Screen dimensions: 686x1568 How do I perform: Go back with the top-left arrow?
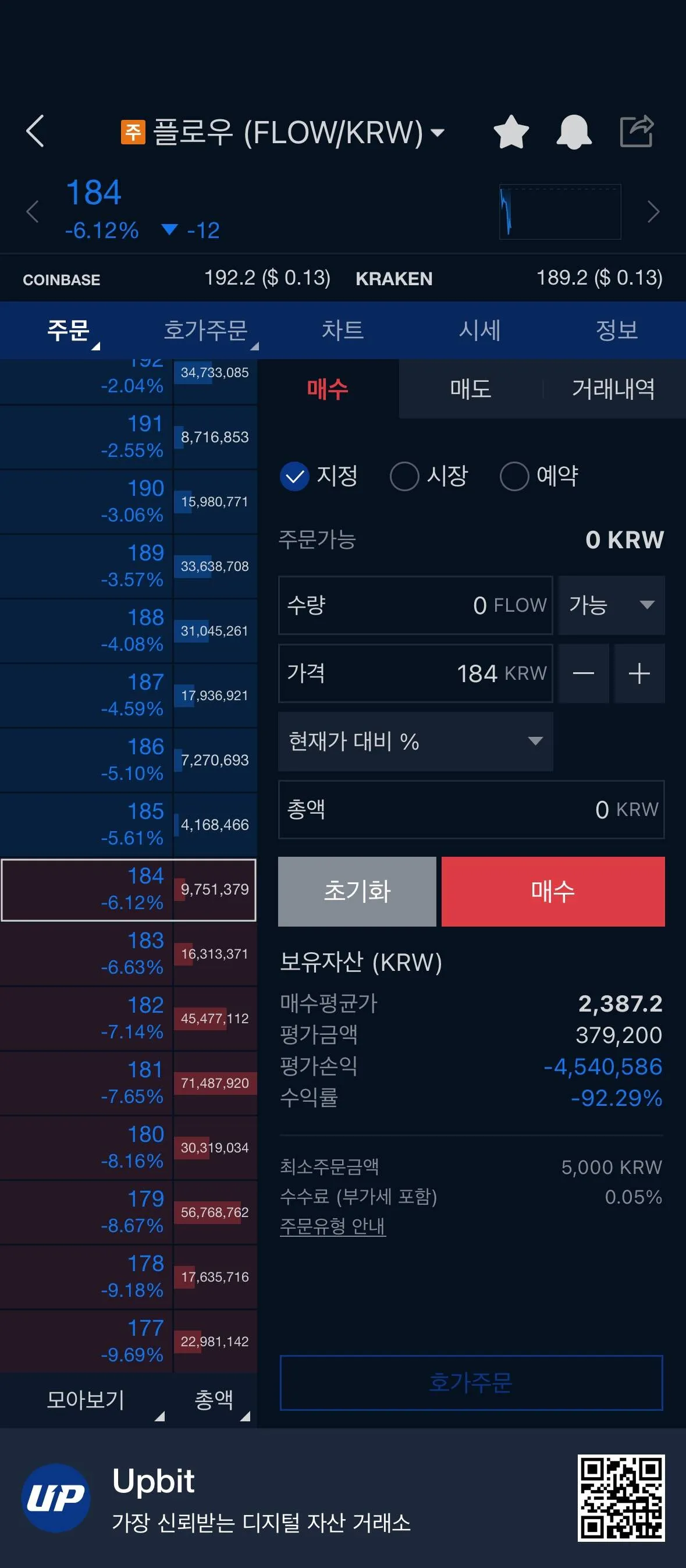point(35,131)
